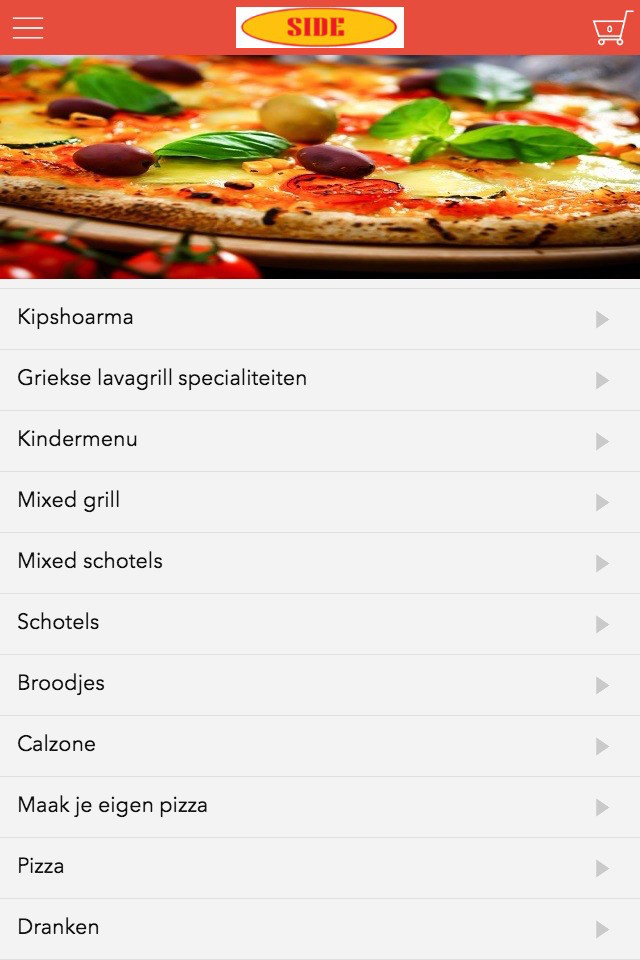Open the hamburger menu

(x=28, y=28)
